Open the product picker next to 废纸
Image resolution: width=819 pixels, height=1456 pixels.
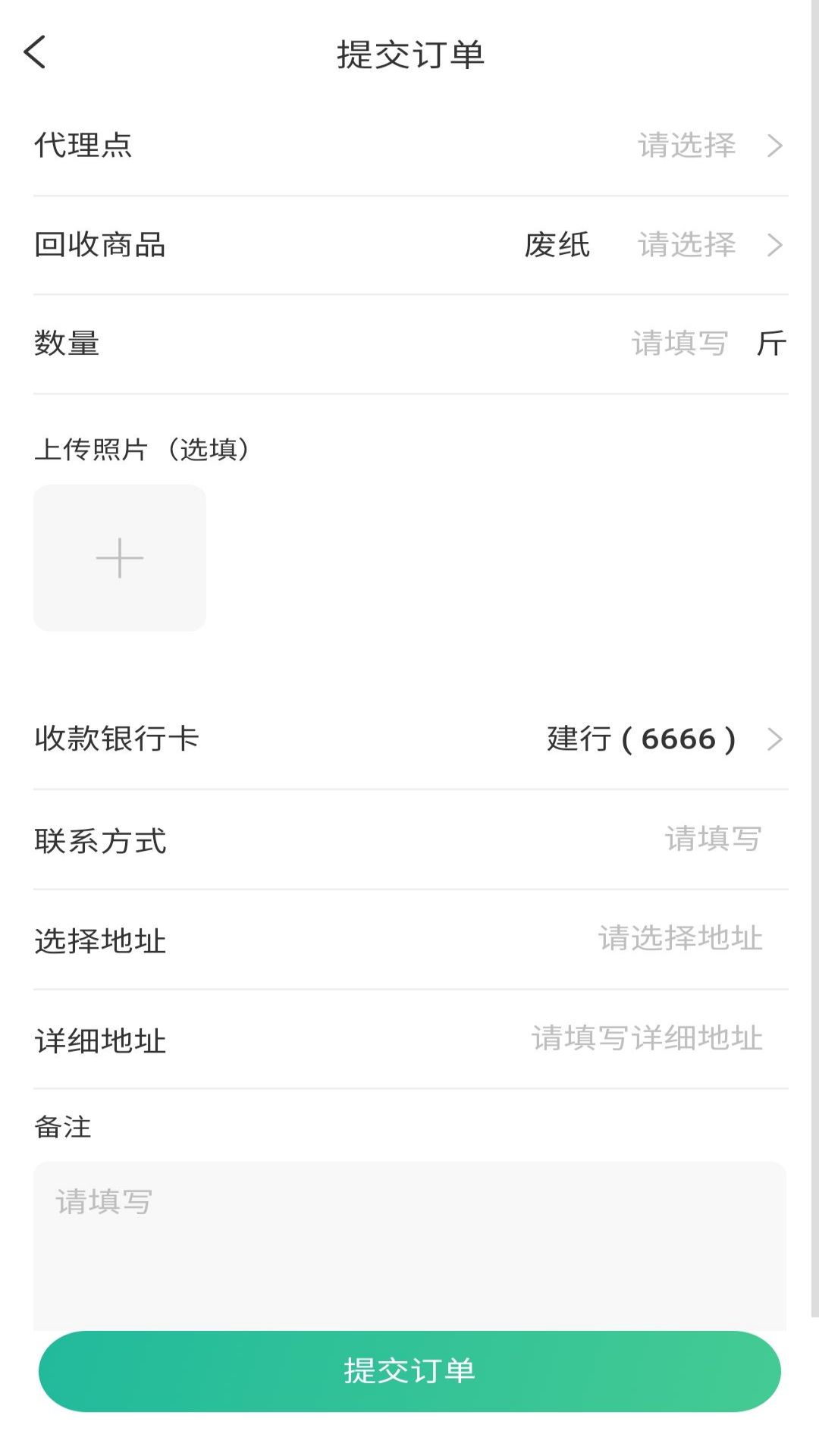click(686, 245)
